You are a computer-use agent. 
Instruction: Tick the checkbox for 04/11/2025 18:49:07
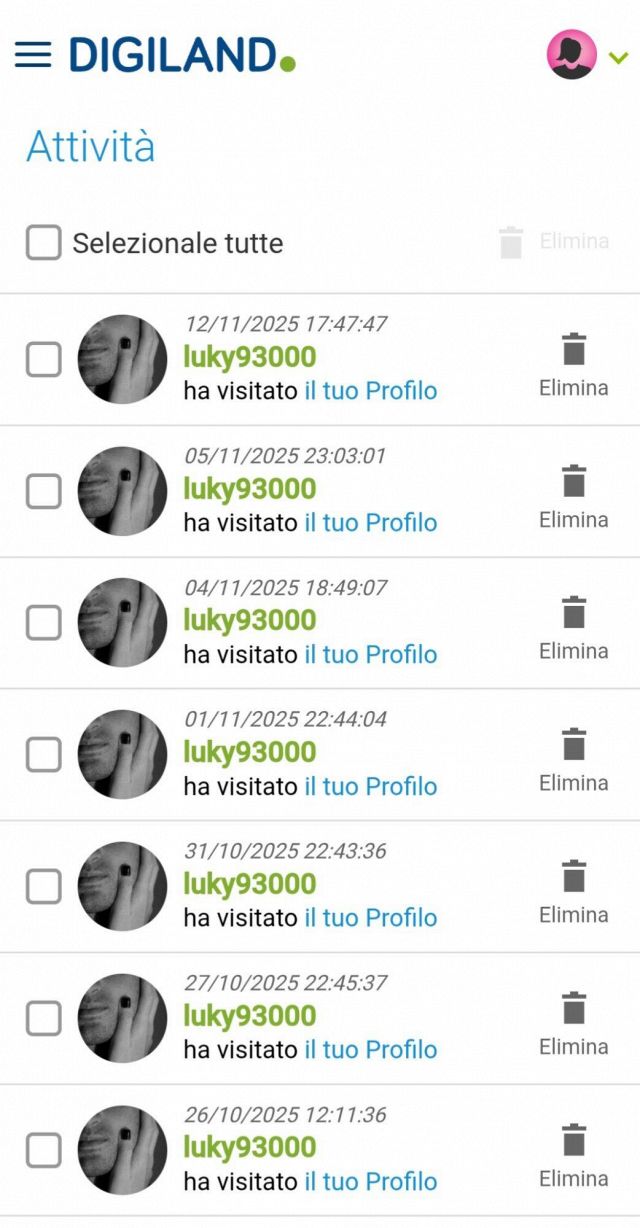tap(43, 623)
